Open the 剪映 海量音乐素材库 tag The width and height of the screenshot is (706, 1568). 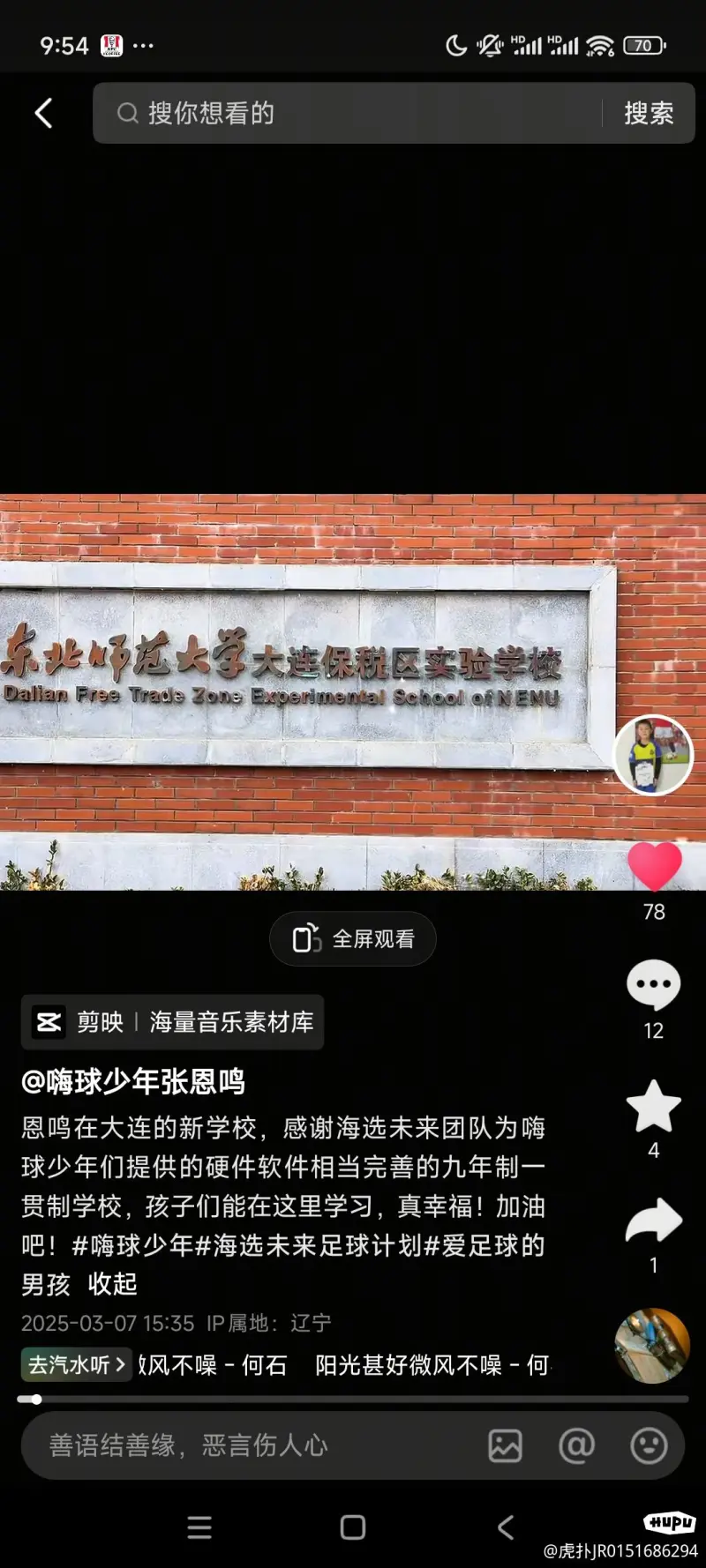tap(173, 1022)
